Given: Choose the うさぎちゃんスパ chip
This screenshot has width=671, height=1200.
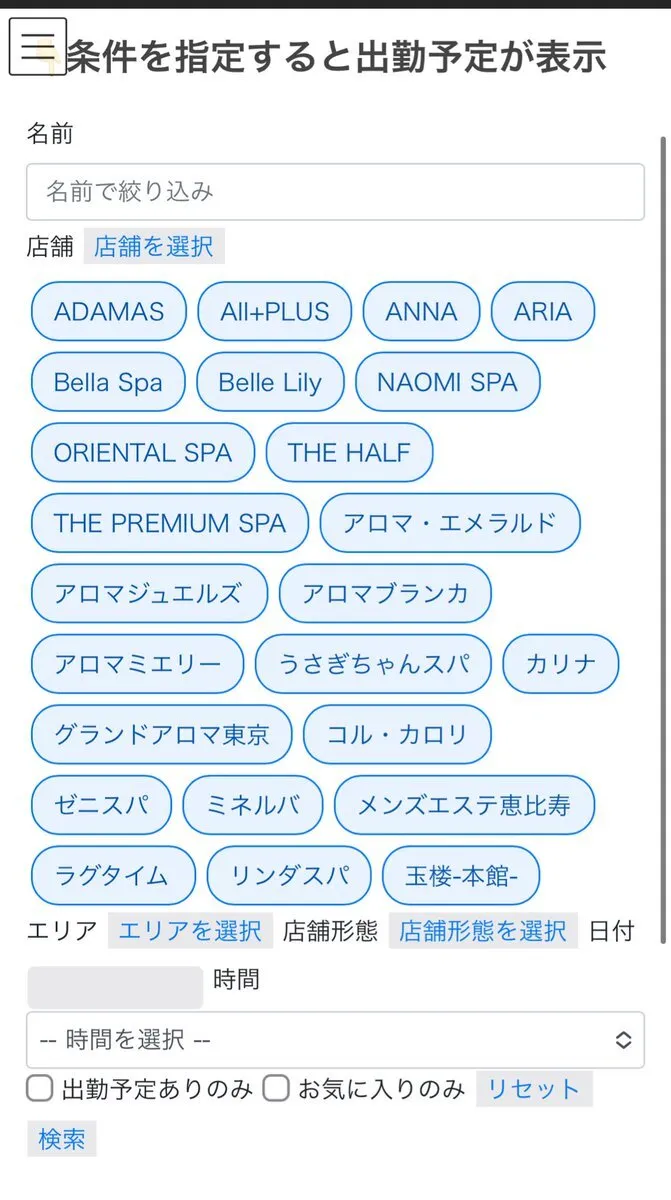Looking at the screenshot, I should [x=373, y=664].
